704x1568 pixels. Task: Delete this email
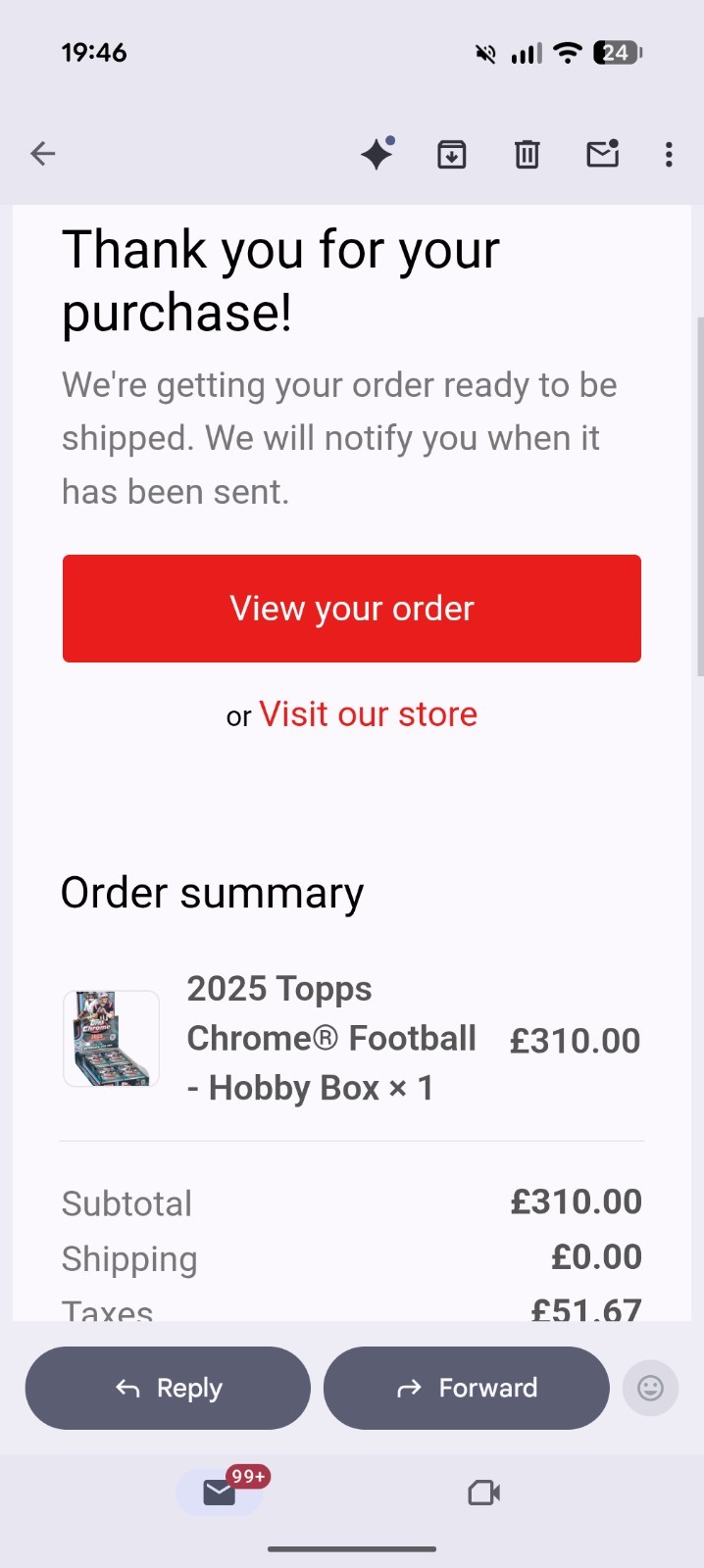click(527, 154)
